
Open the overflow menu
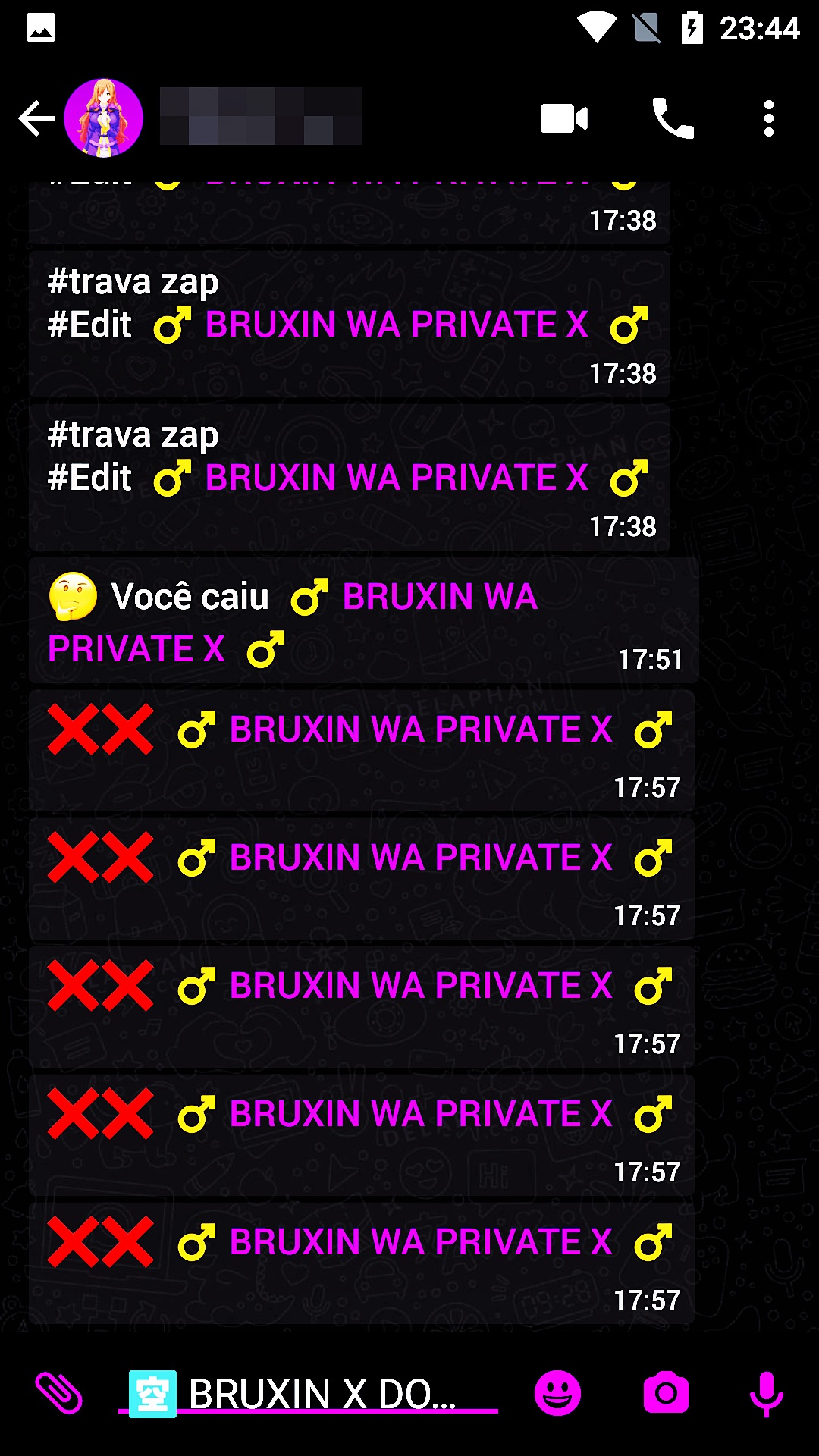(x=768, y=118)
